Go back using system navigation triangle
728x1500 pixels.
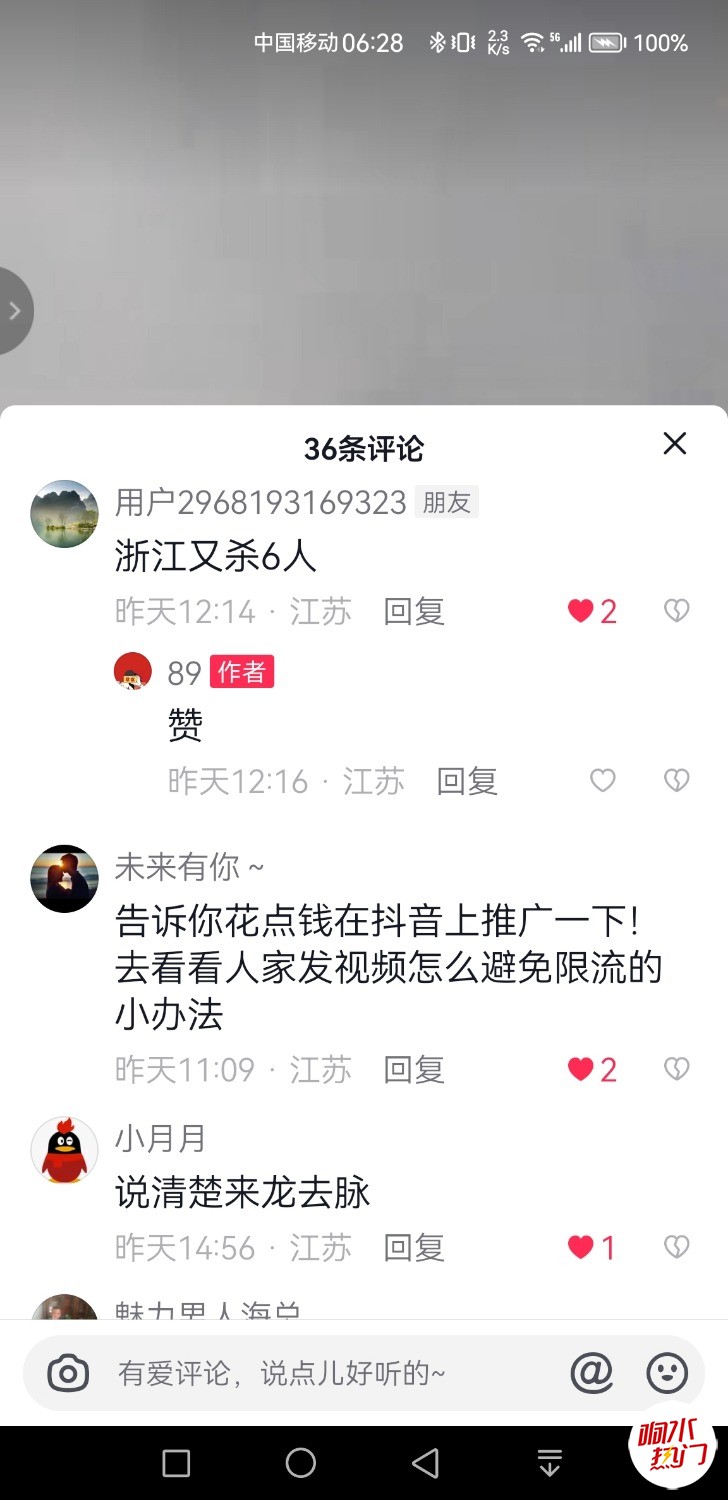click(426, 1463)
